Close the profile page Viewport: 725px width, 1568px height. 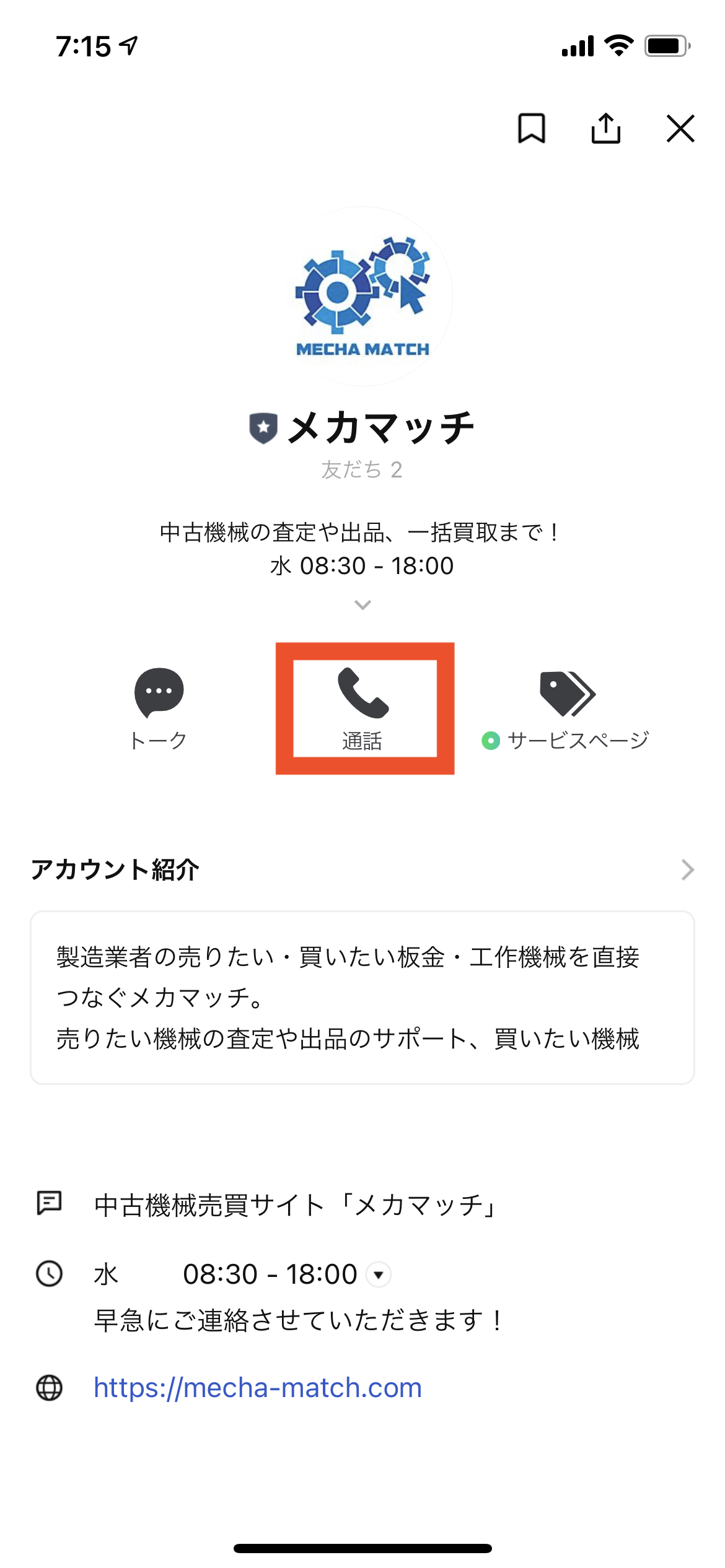(680, 129)
